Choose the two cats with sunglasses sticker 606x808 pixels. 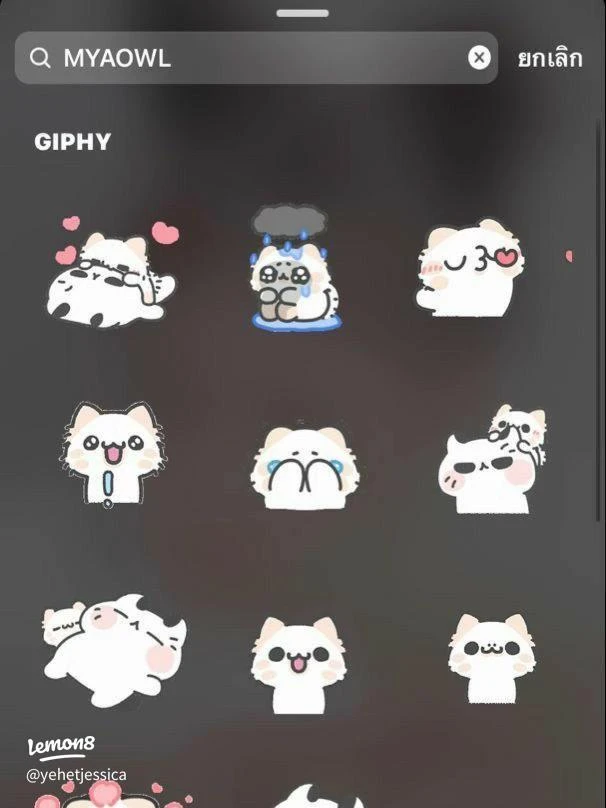point(492,460)
